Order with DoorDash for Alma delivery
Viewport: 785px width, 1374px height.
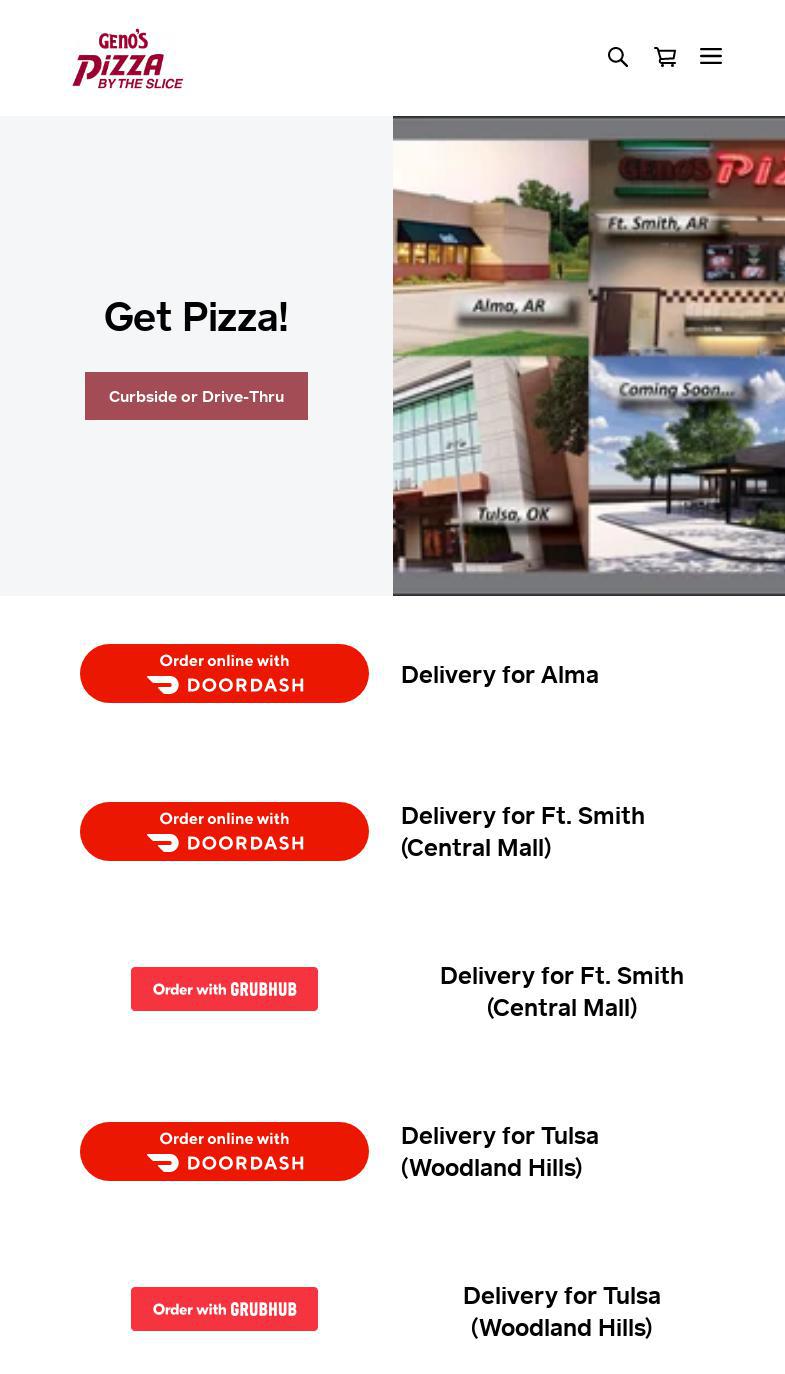(224, 673)
